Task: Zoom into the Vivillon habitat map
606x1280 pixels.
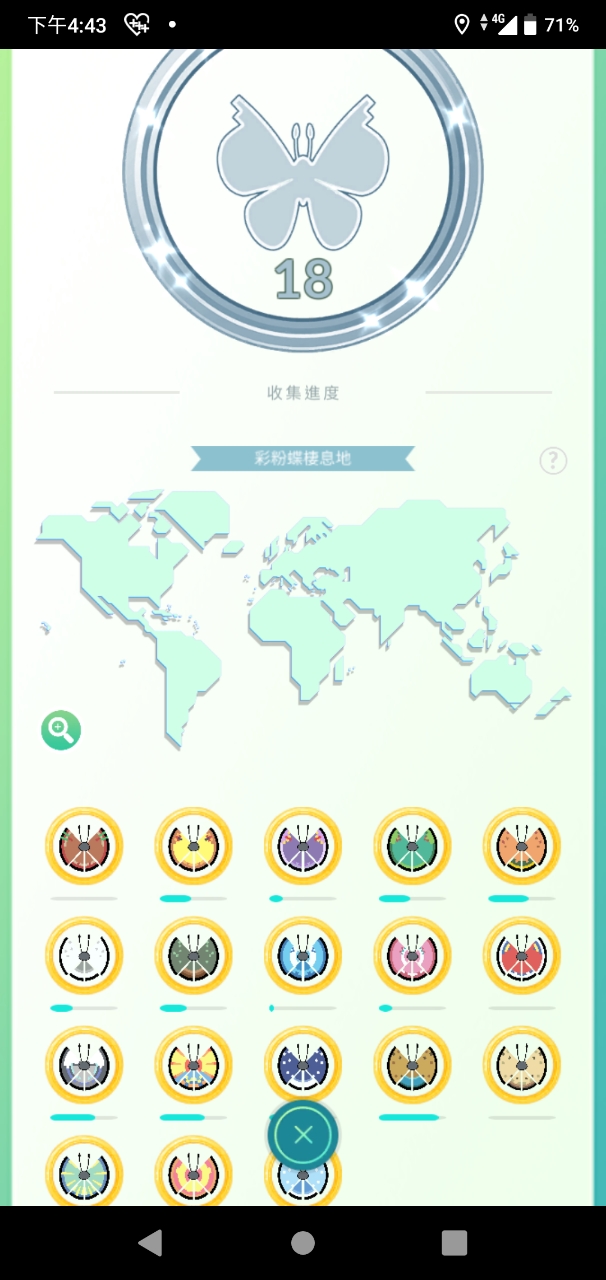Action: (61, 730)
